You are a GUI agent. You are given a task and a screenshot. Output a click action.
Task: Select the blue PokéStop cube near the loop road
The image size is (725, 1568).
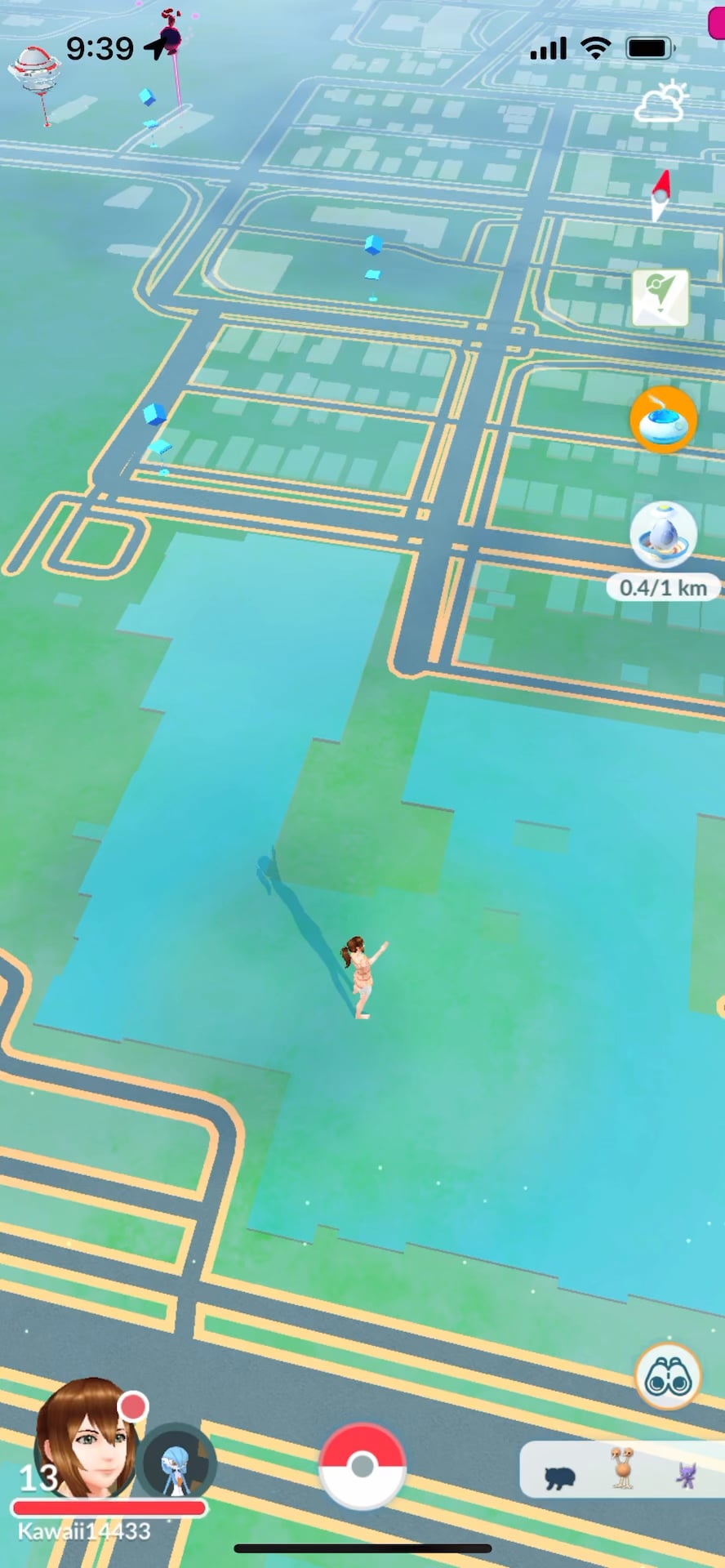click(x=155, y=415)
